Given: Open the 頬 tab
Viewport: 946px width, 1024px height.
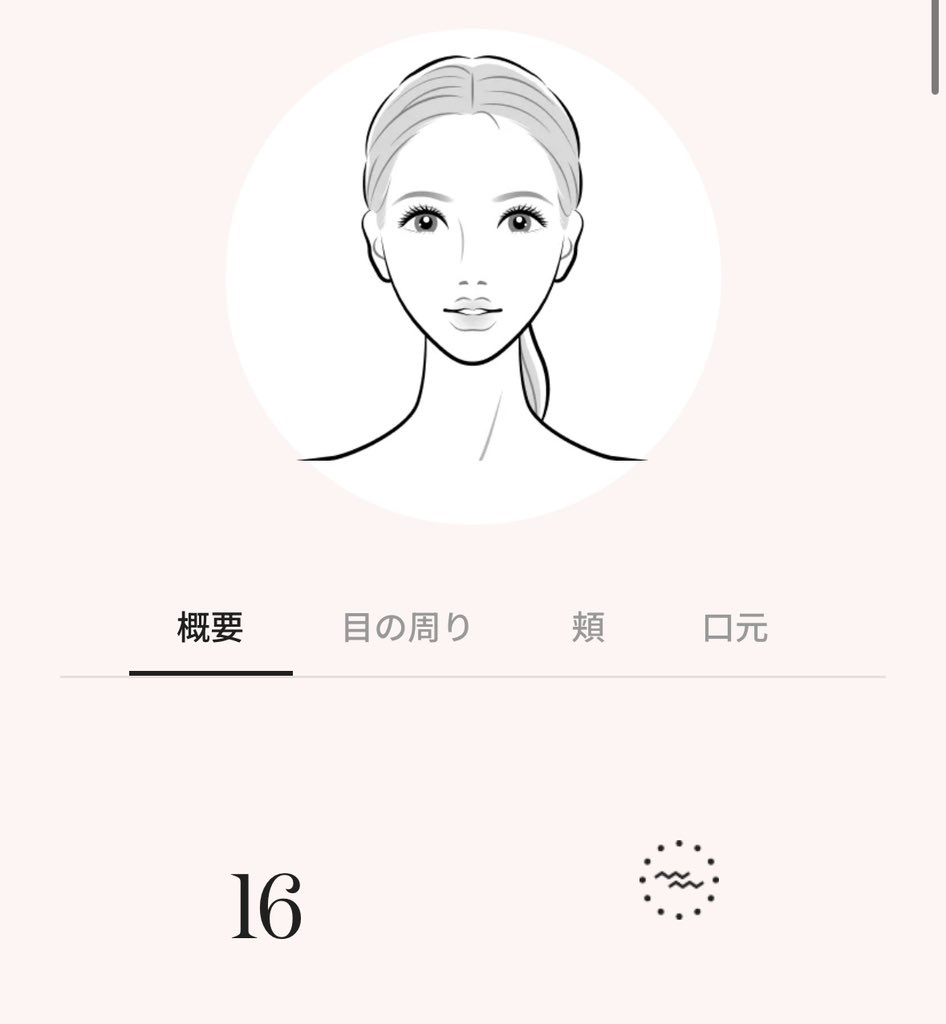Looking at the screenshot, I should [587, 629].
